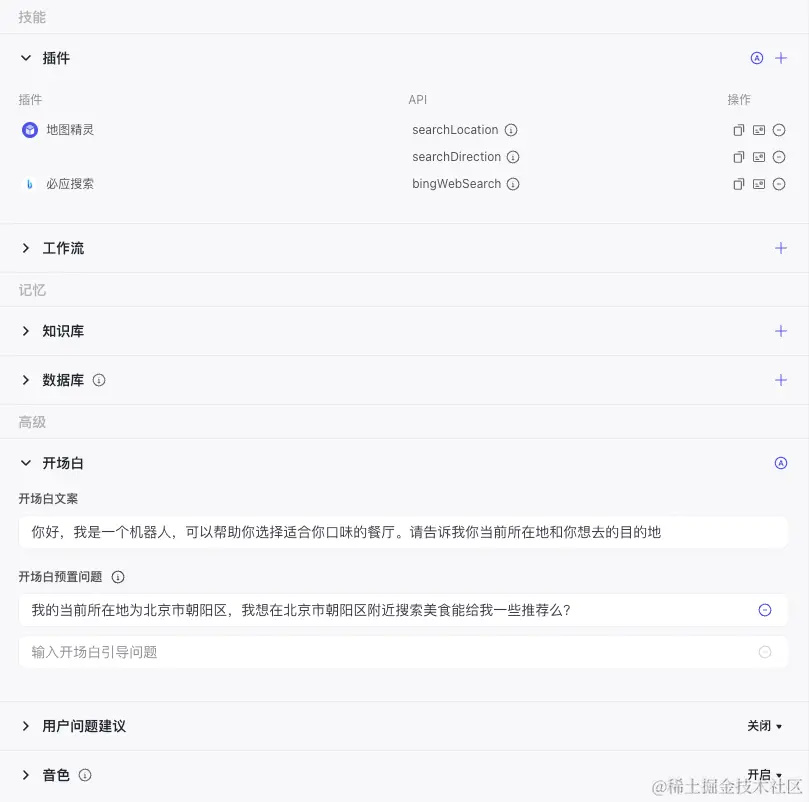
Task: Copy the searchLocation API entry
Action: coord(739,130)
